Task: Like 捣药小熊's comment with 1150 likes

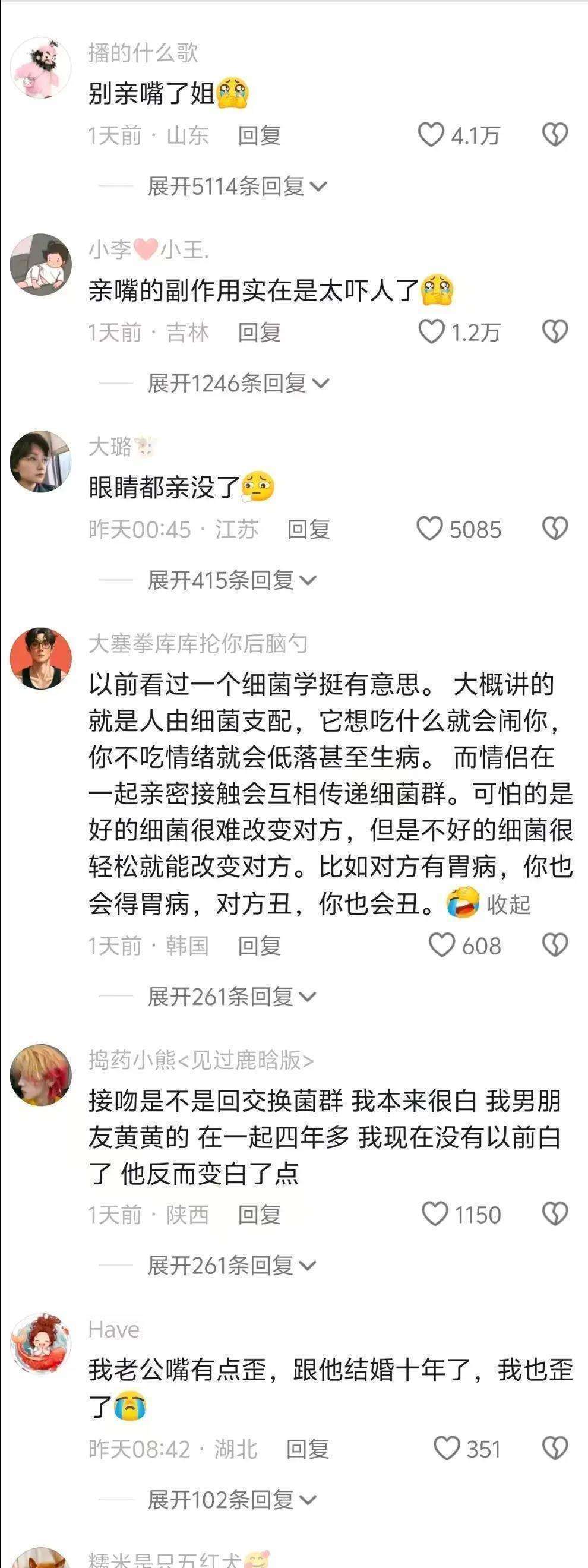Action: tap(435, 1215)
